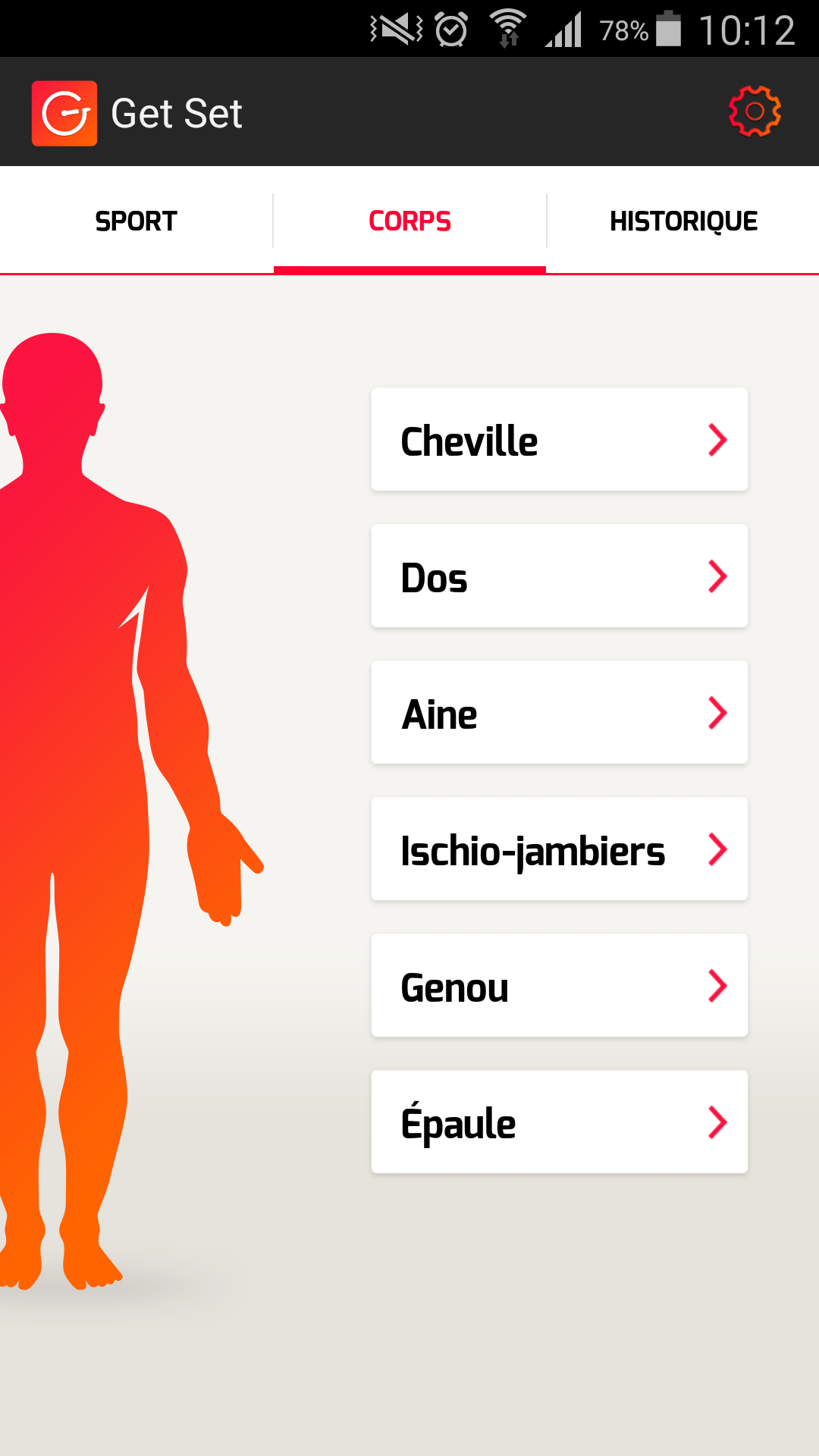Switch to the HISTORIQUE tab
Screen dimensions: 819x1456
pyautogui.click(x=683, y=221)
